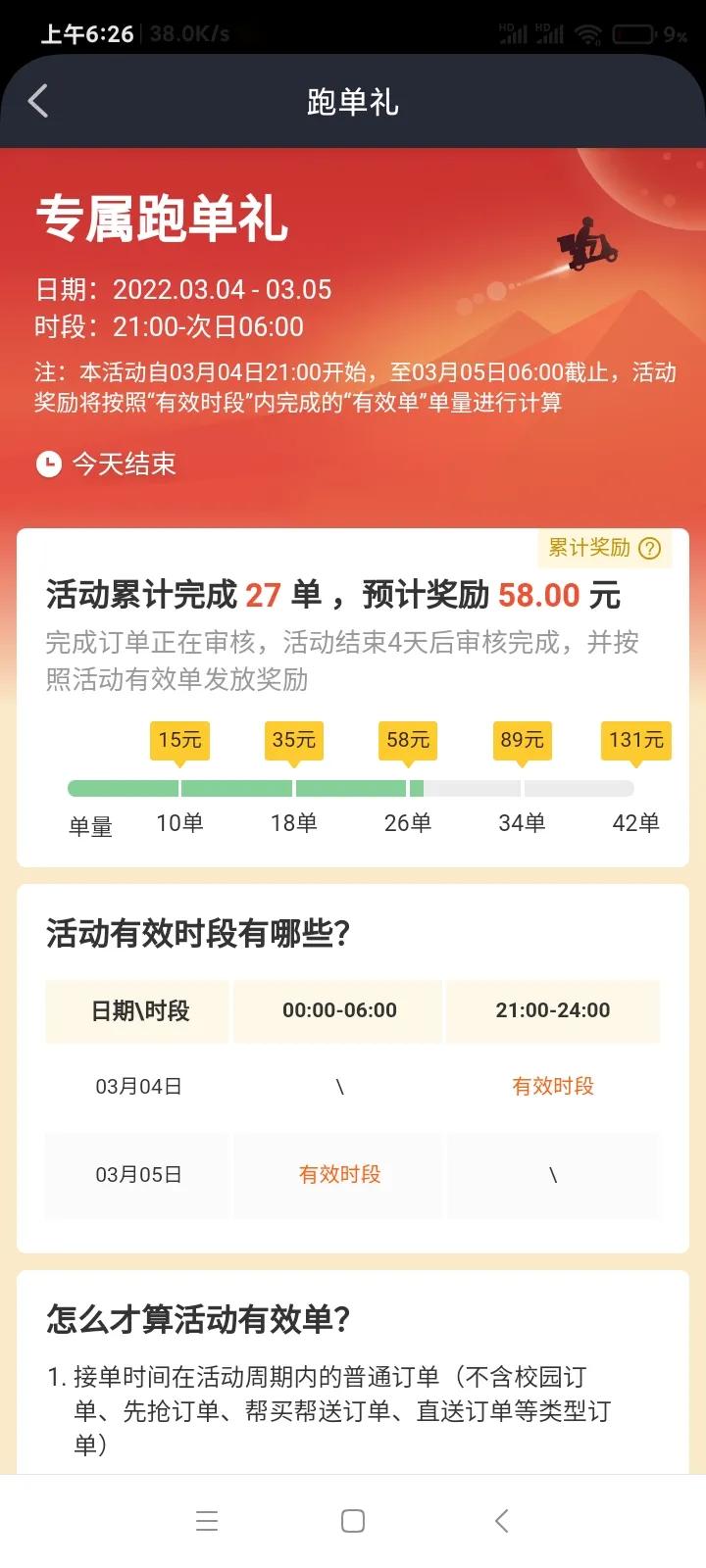Tap the delivery scooter rider illustration icon
Viewport: 706px width, 1568px height.
[585, 245]
